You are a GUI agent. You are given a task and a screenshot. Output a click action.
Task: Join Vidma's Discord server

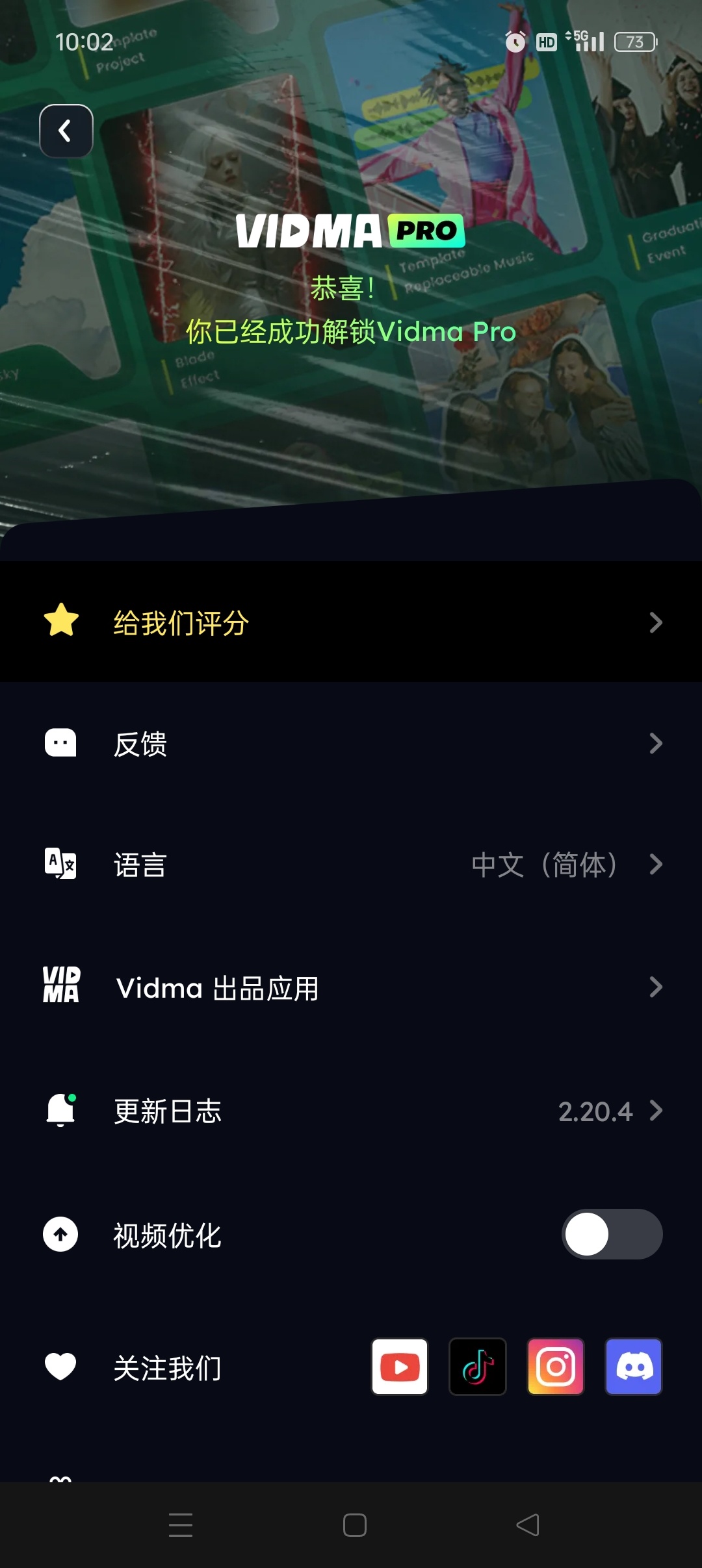634,1367
